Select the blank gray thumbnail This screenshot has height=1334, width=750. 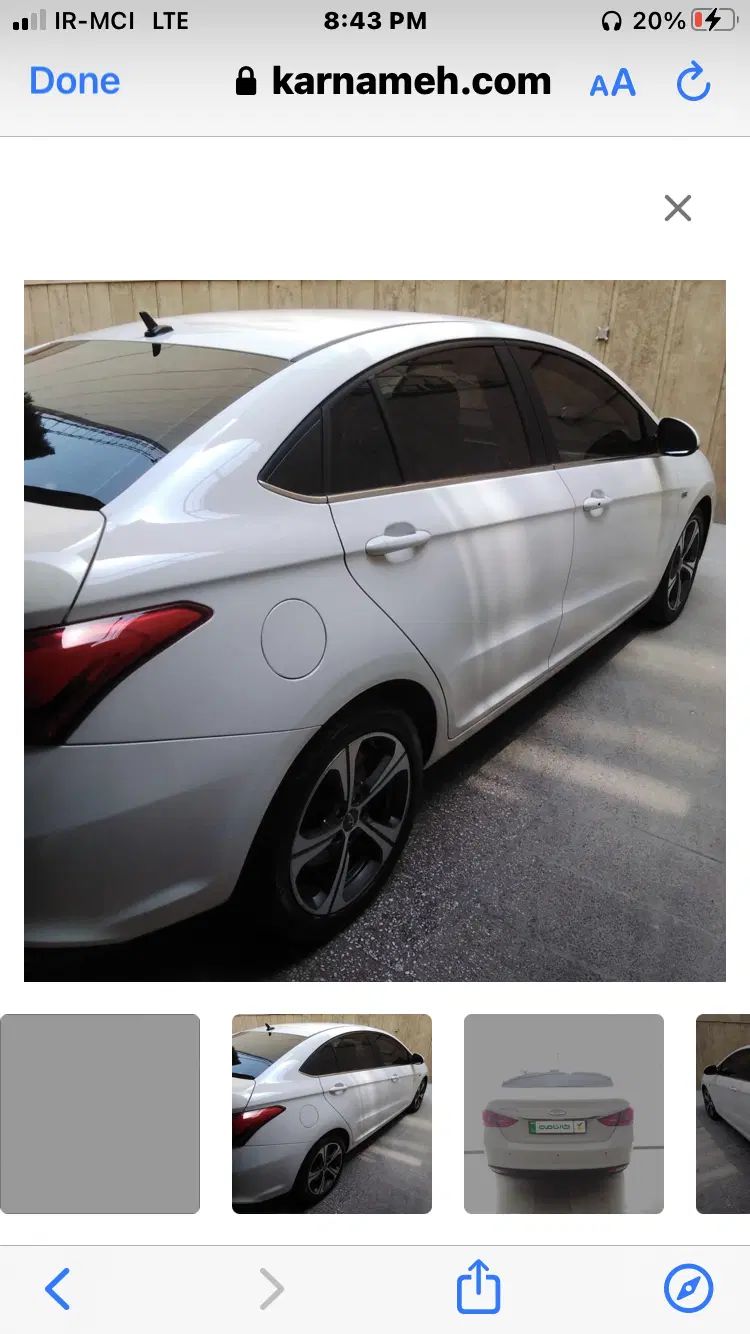tap(100, 1114)
